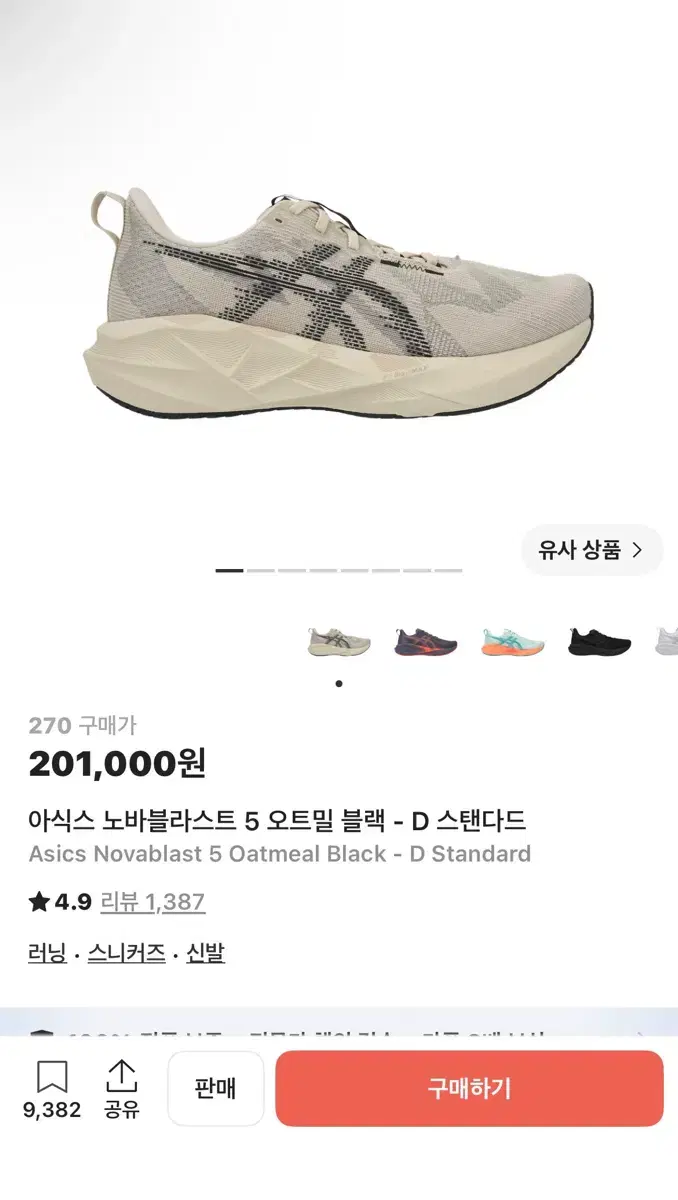Open the 리뷰 1,387 reviews link
Viewport: 678px width, 1200px height.
[x=152, y=902]
